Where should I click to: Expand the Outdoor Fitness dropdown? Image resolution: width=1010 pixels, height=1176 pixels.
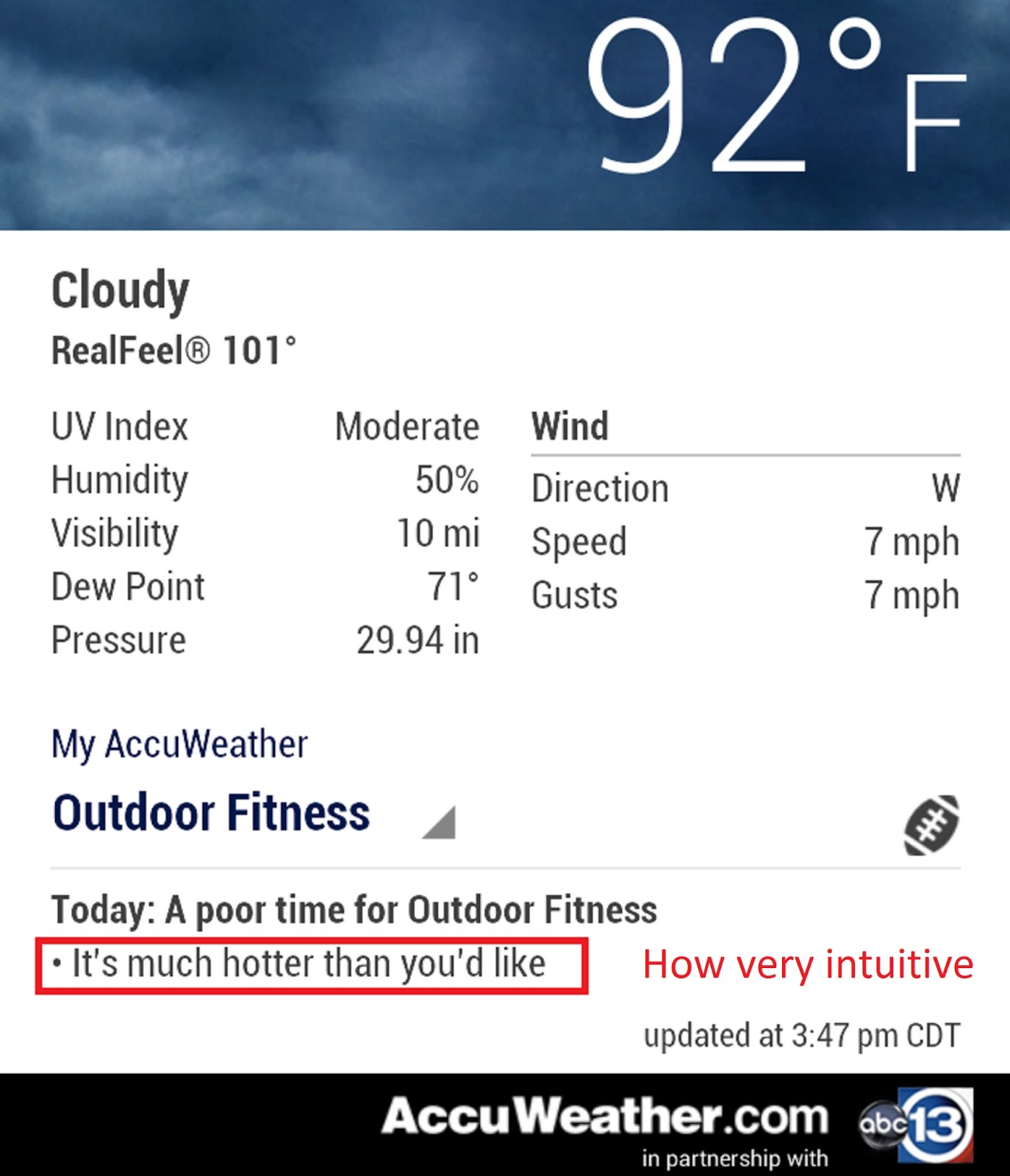[x=441, y=823]
